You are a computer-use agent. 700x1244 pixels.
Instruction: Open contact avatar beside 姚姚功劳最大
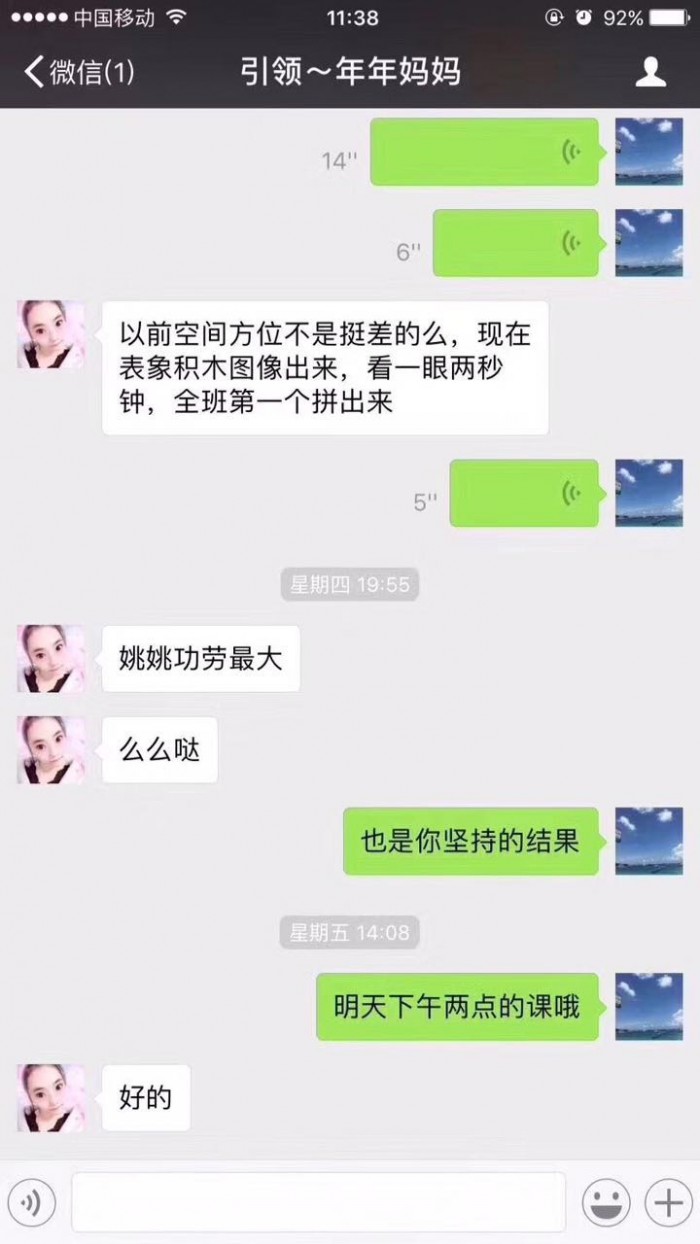pos(51,659)
